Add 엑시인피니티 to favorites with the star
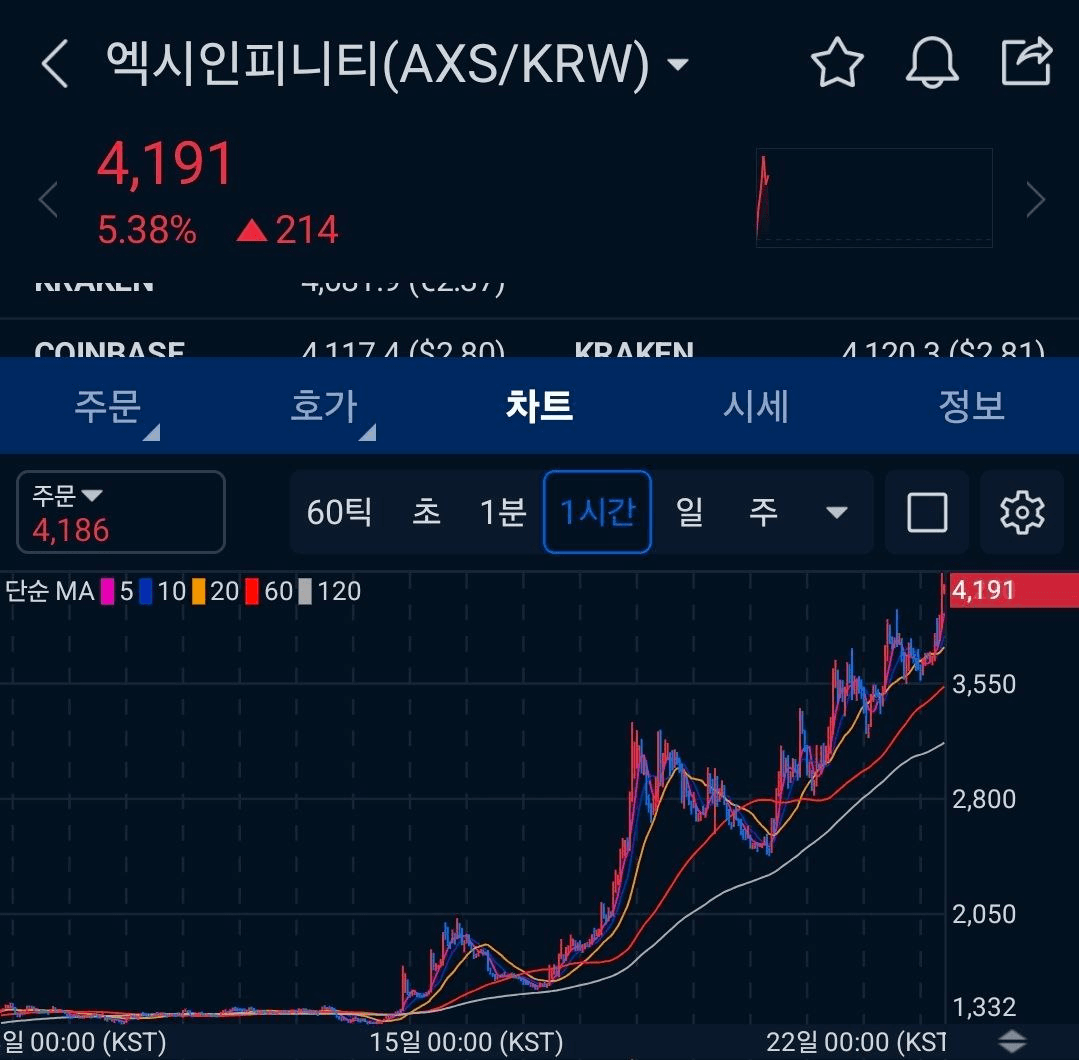1079x1060 pixels. tap(836, 64)
